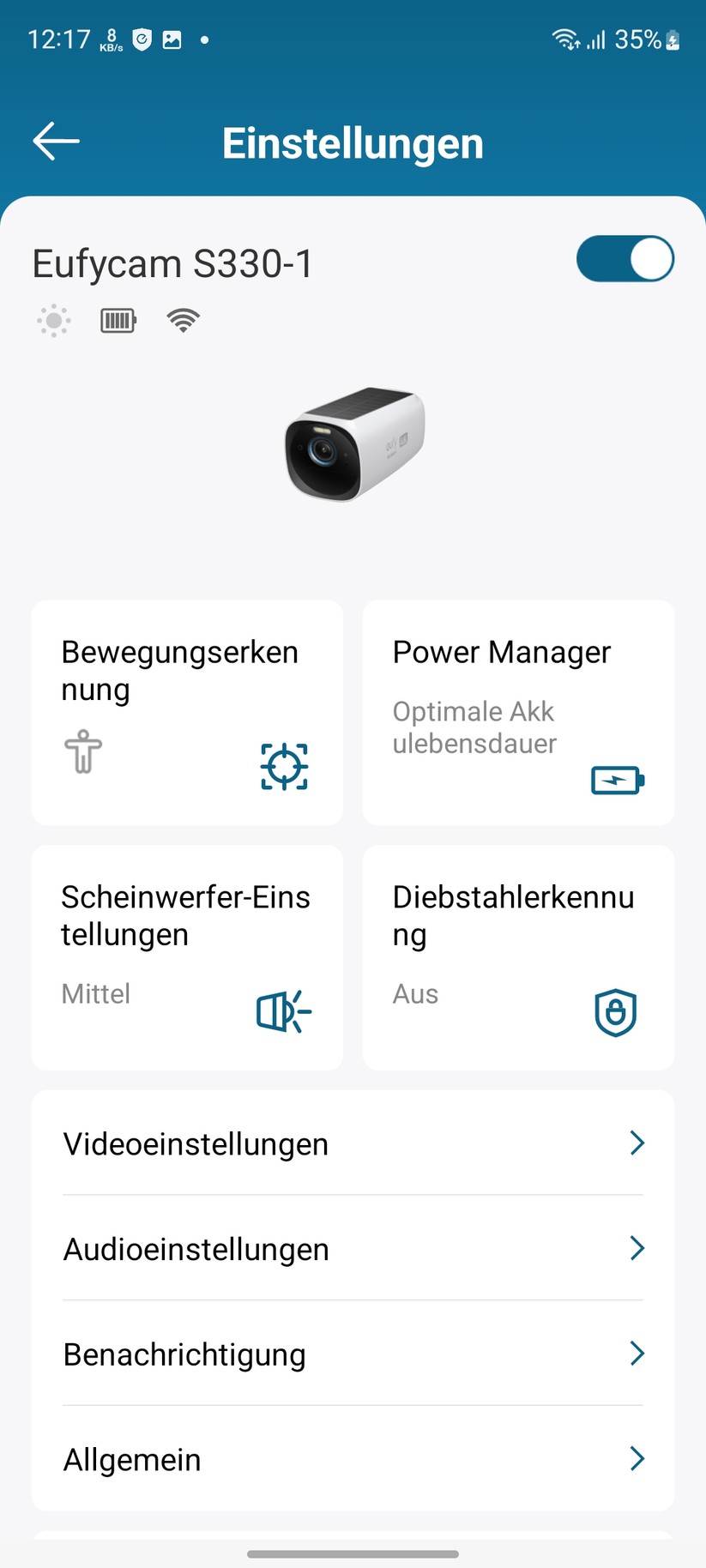This screenshot has width=706, height=1568.
Task: Open Benachrichtigung via the right arrow
Action: point(637,1354)
